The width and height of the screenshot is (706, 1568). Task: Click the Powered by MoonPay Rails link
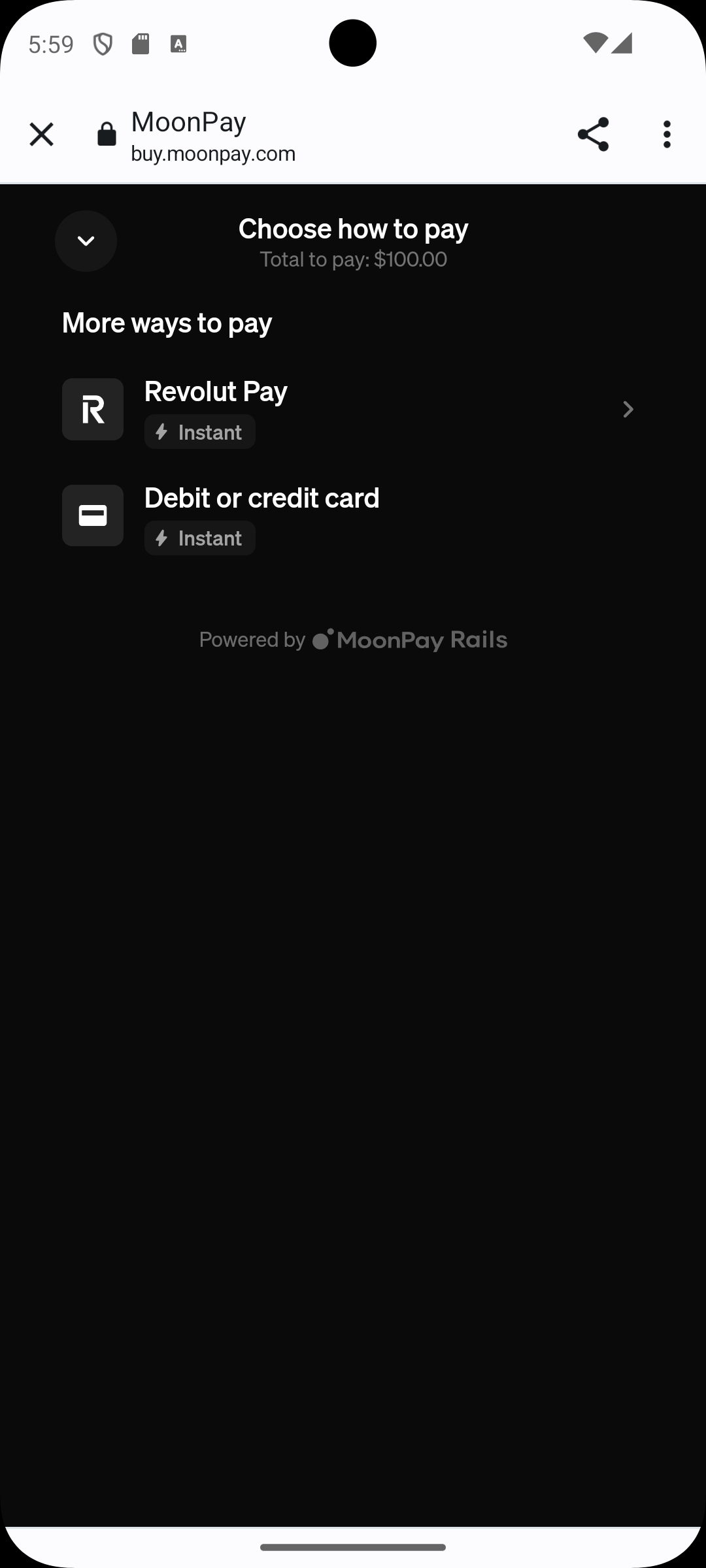pos(353,639)
